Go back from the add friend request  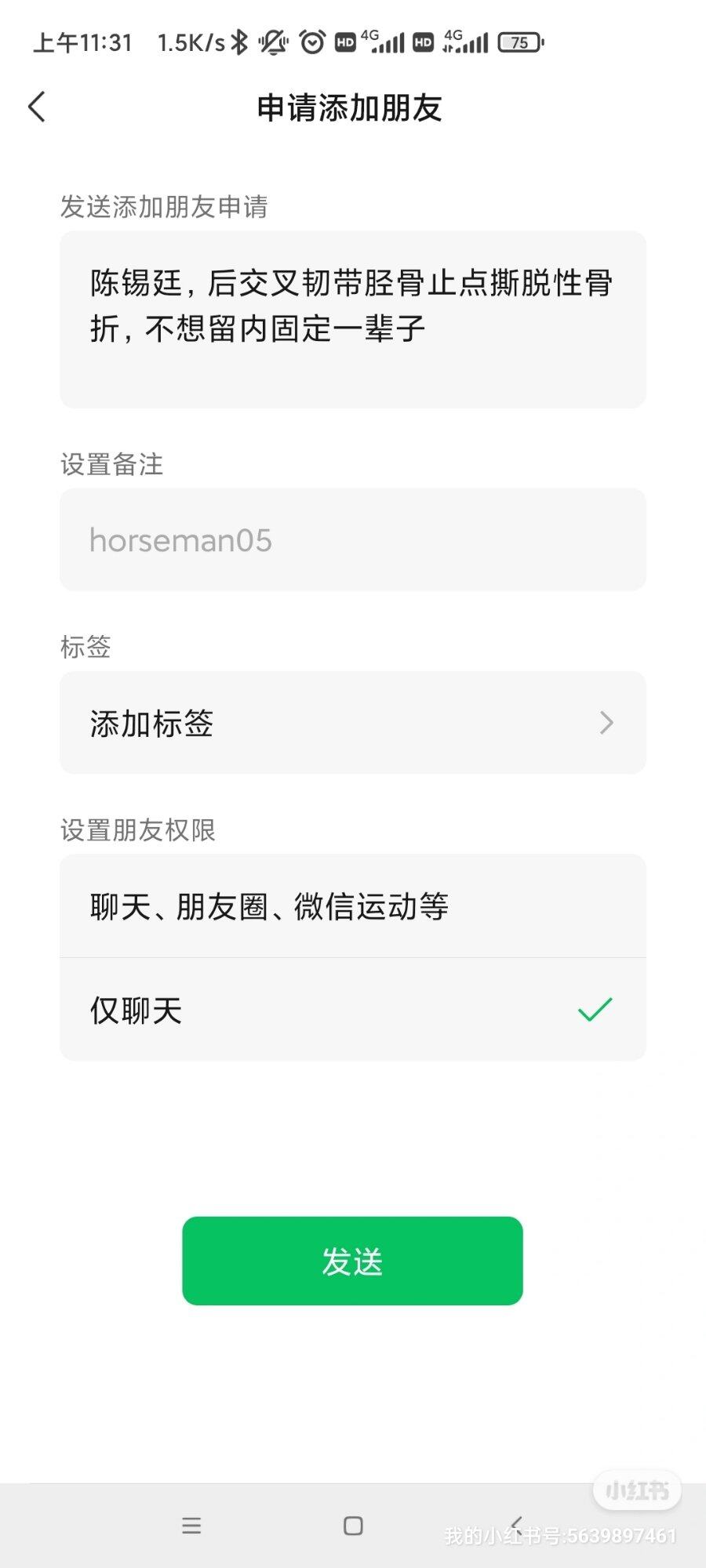point(37,107)
